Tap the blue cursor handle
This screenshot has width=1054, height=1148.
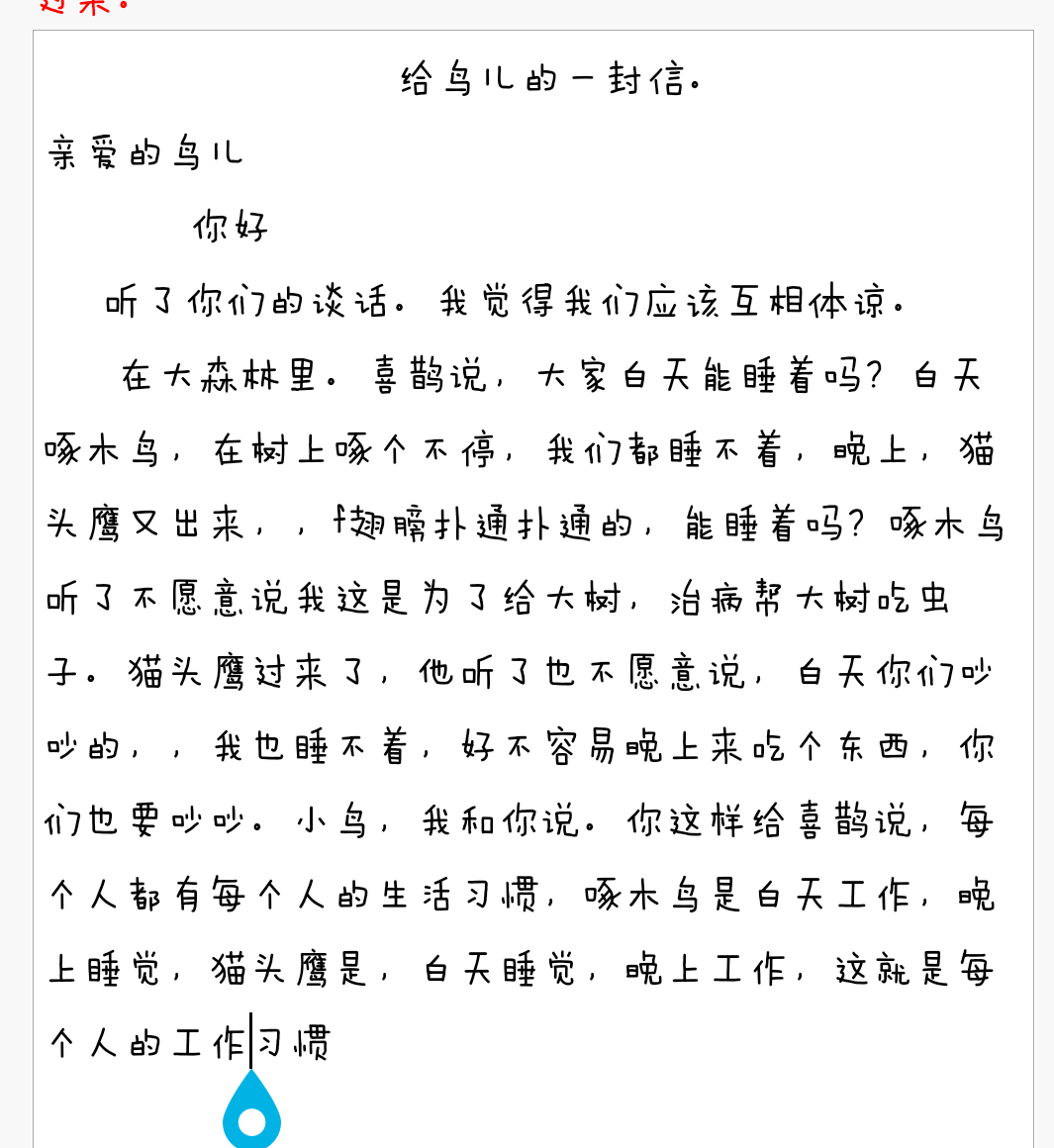pos(251,1113)
